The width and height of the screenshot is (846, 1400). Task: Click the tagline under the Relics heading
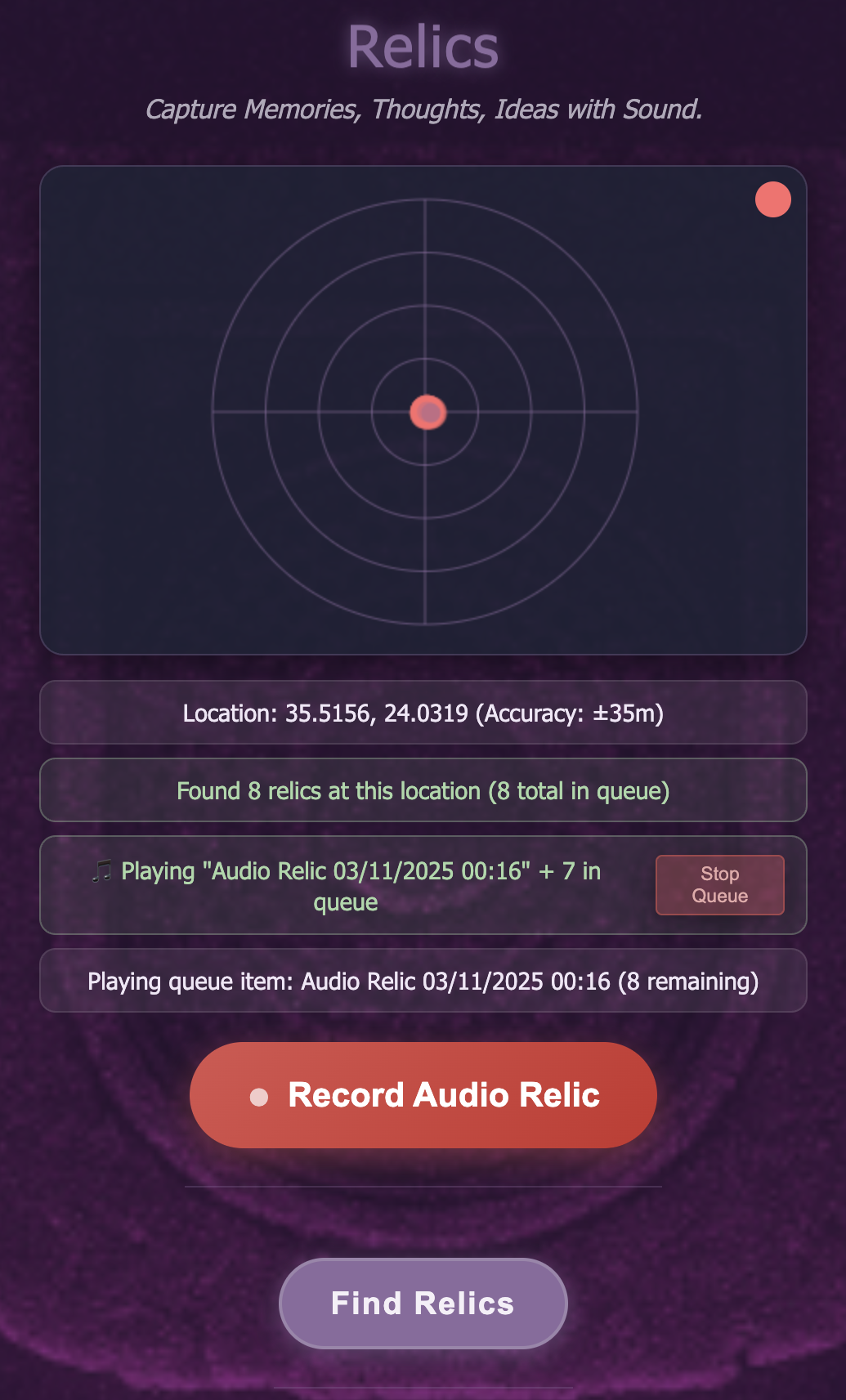424,108
